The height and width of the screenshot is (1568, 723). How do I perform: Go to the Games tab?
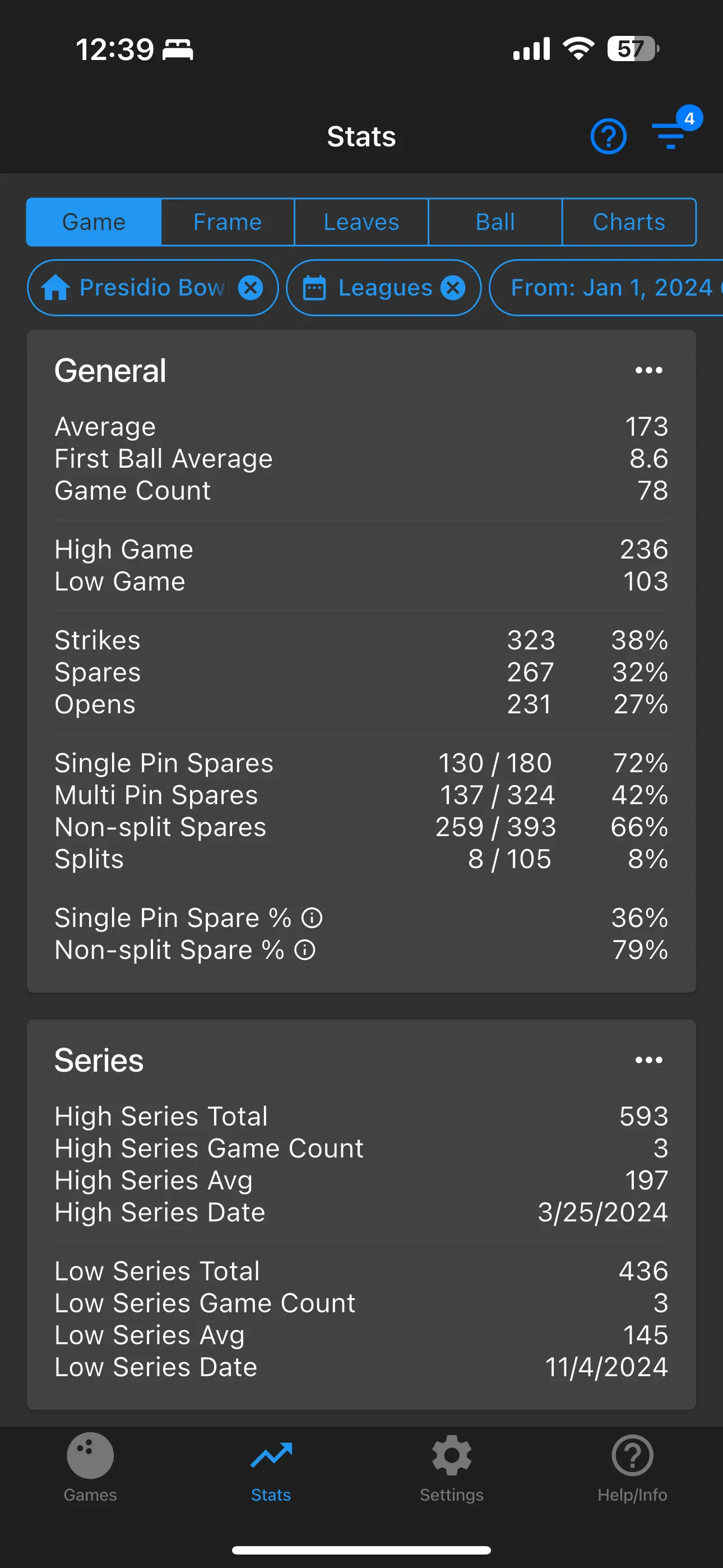click(90, 1467)
